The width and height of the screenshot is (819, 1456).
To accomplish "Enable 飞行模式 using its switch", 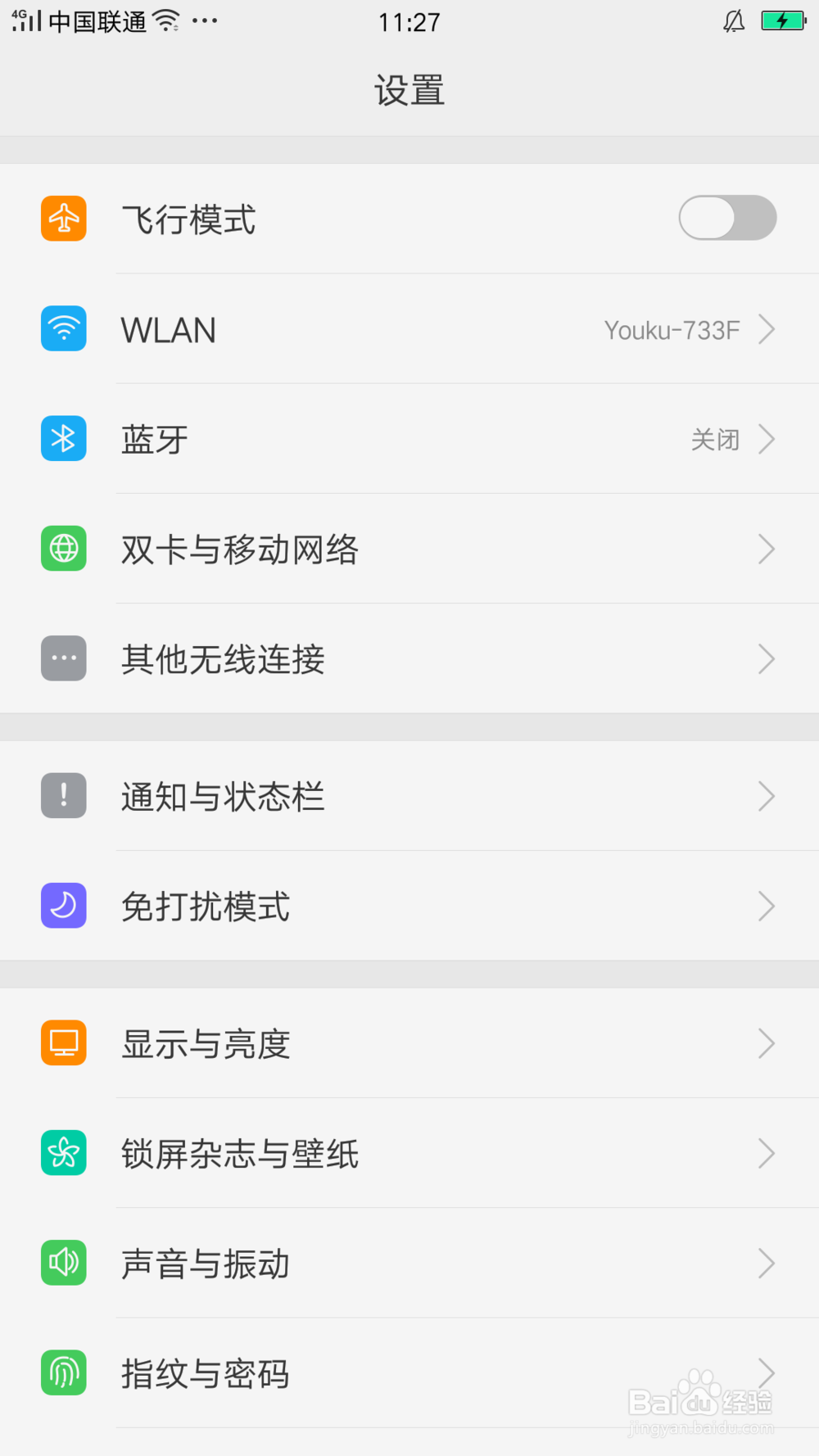I will tap(727, 218).
